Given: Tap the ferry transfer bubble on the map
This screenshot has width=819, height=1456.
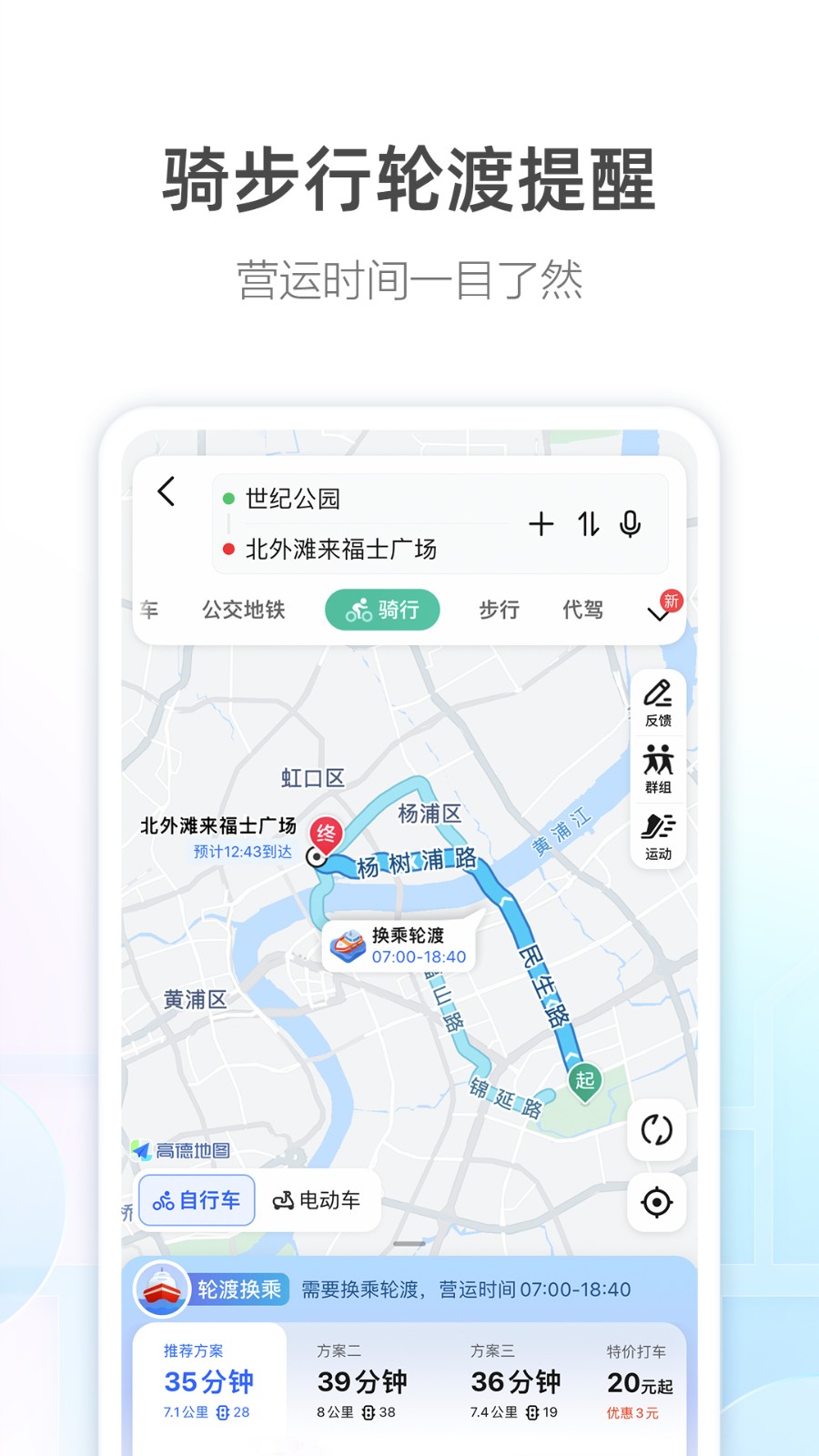Looking at the screenshot, I should [399, 944].
